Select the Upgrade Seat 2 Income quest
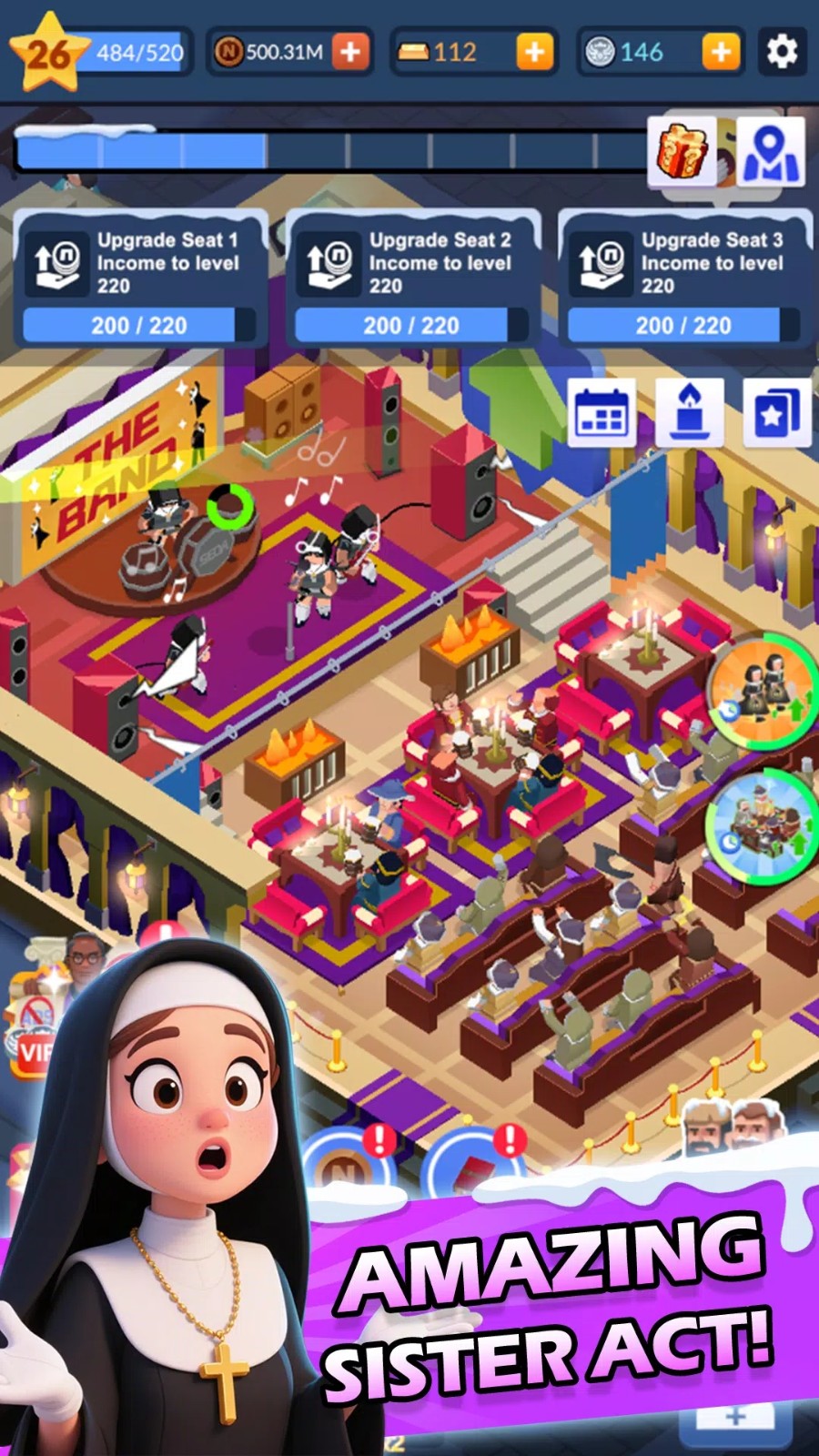Image resolution: width=819 pixels, height=1456 pixels. click(x=412, y=278)
